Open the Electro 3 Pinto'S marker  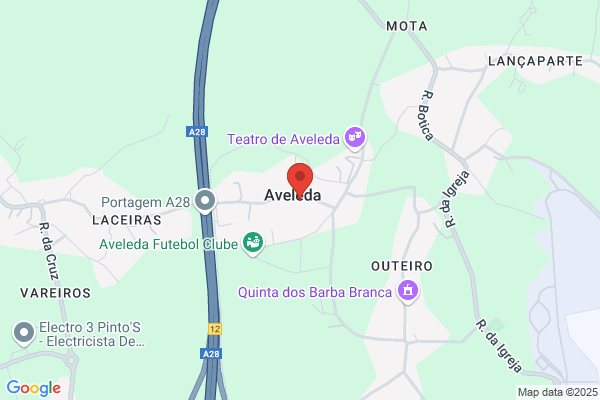coord(24,334)
